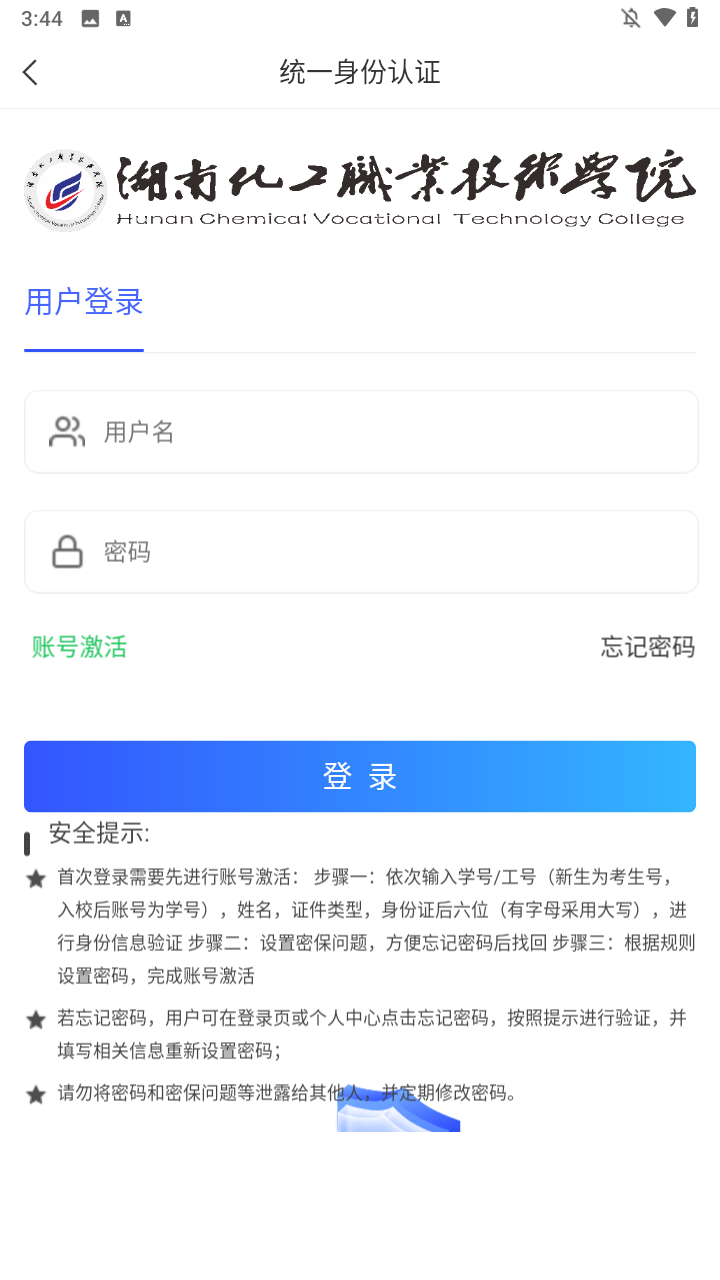Click the keyboard indicator icon in status bar
Image resolution: width=720 pixels, height=1280 pixels.
click(x=122, y=17)
